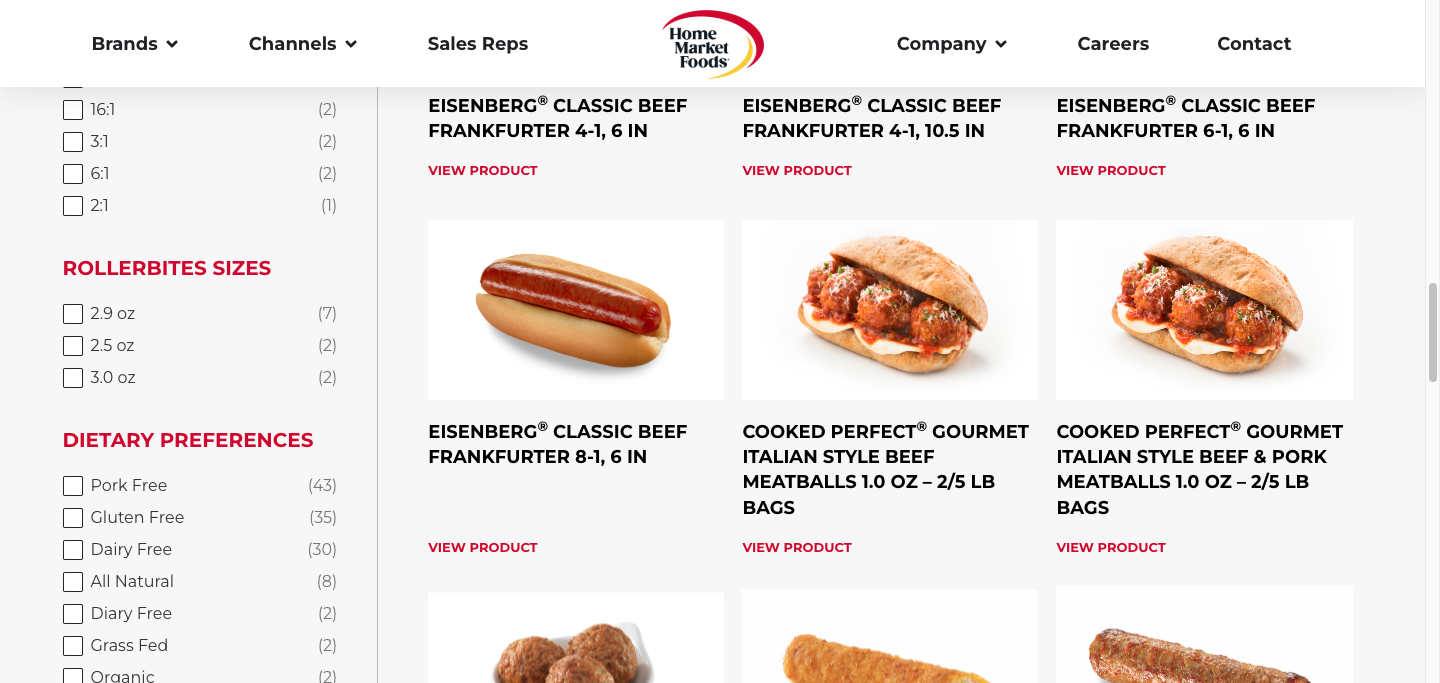Open the Sales Reps page
This screenshot has height=683, width=1440.
pyautogui.click(x=477, y=44)
